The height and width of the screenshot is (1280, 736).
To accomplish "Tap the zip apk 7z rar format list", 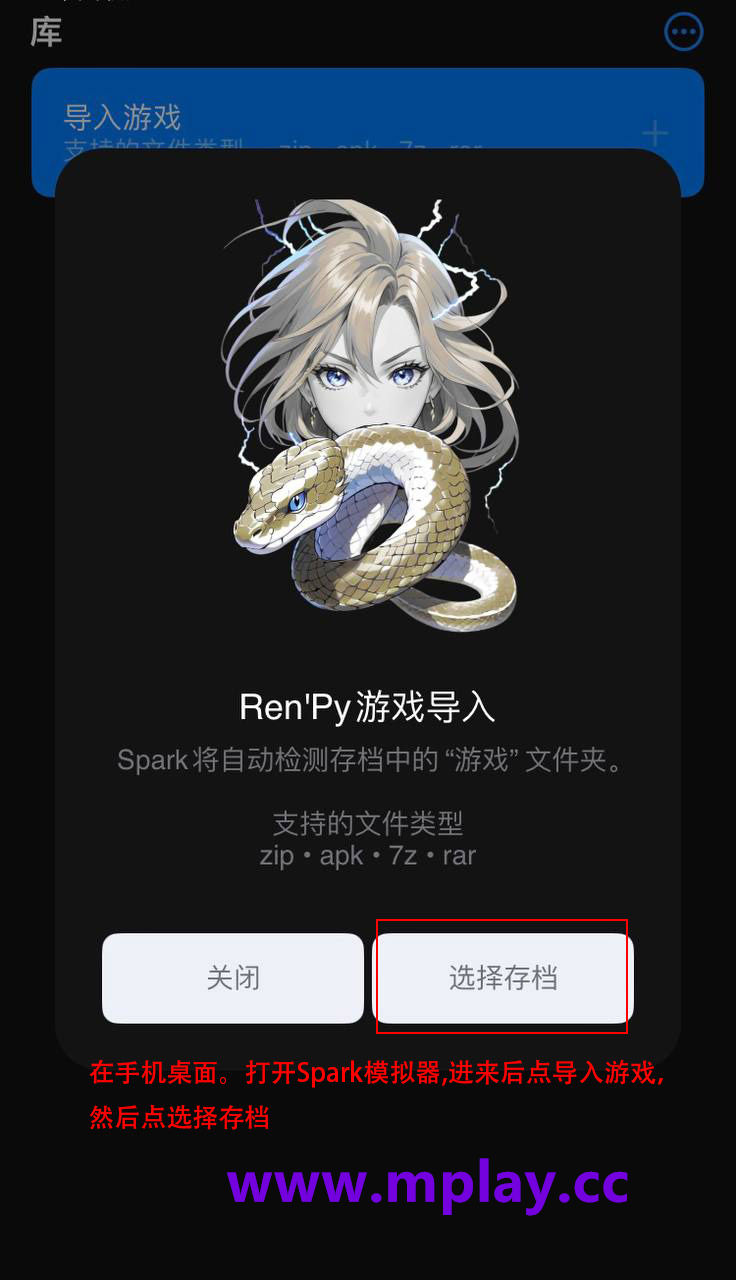I will 368,856.
